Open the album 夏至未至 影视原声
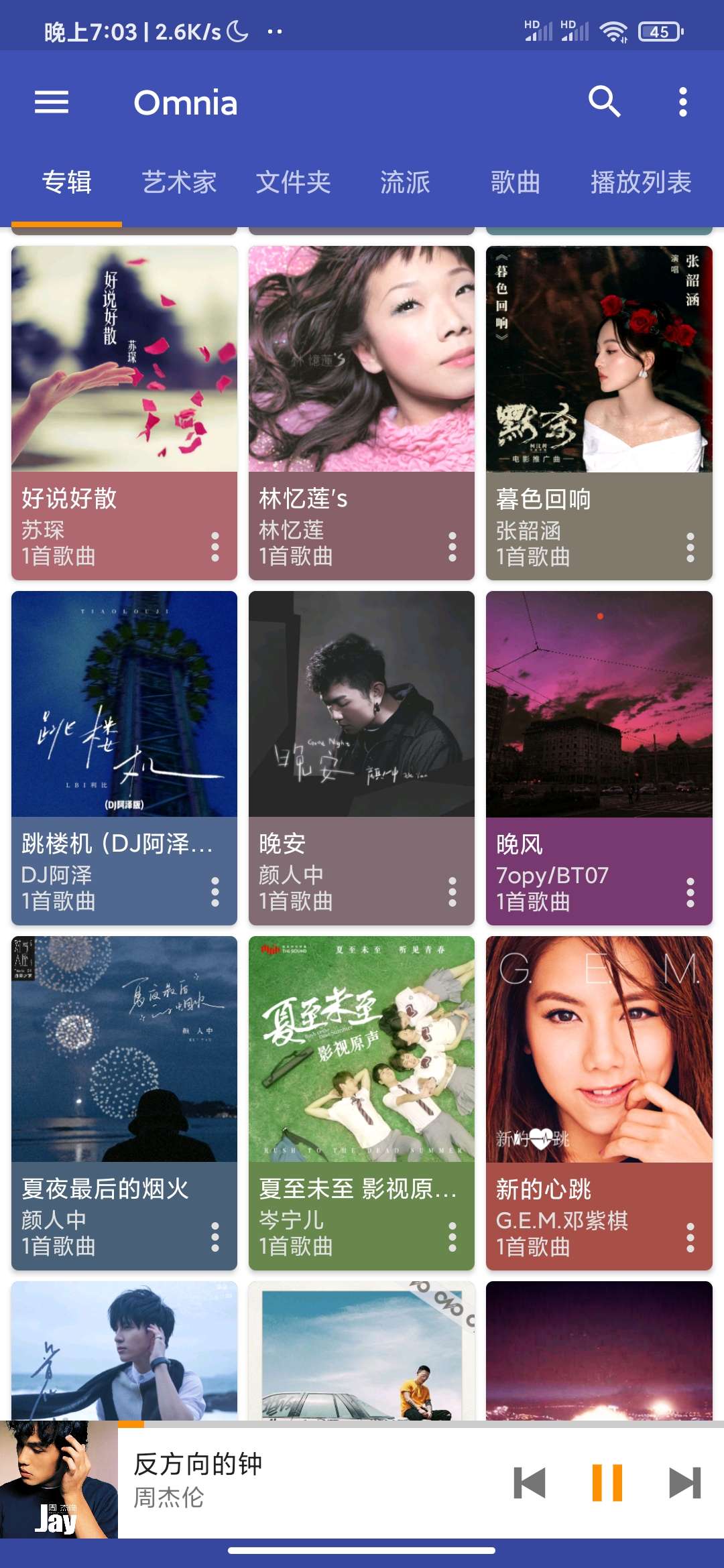The width and height of the screenshot is (724, 1568). click(361, 1050)
